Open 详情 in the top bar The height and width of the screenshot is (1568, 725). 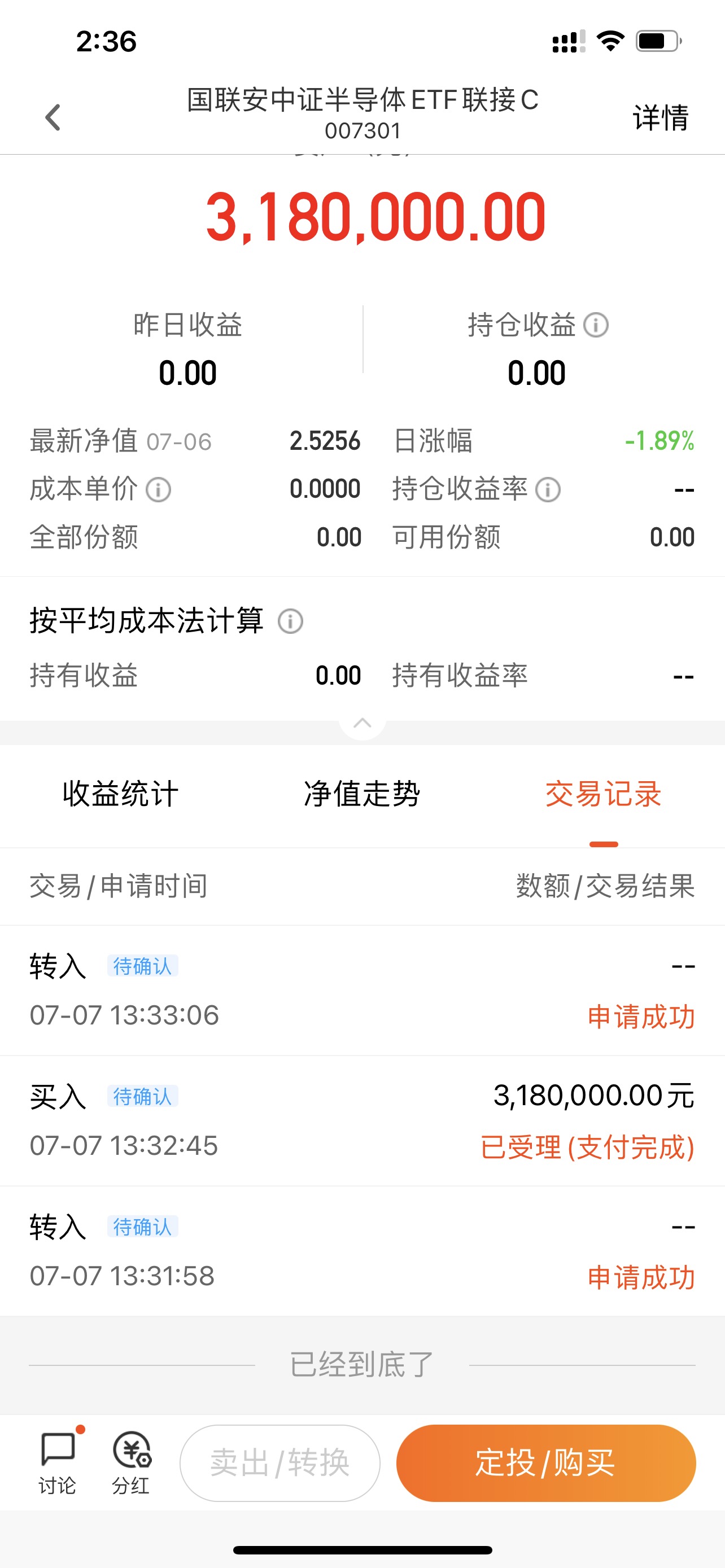pos(660,117)
